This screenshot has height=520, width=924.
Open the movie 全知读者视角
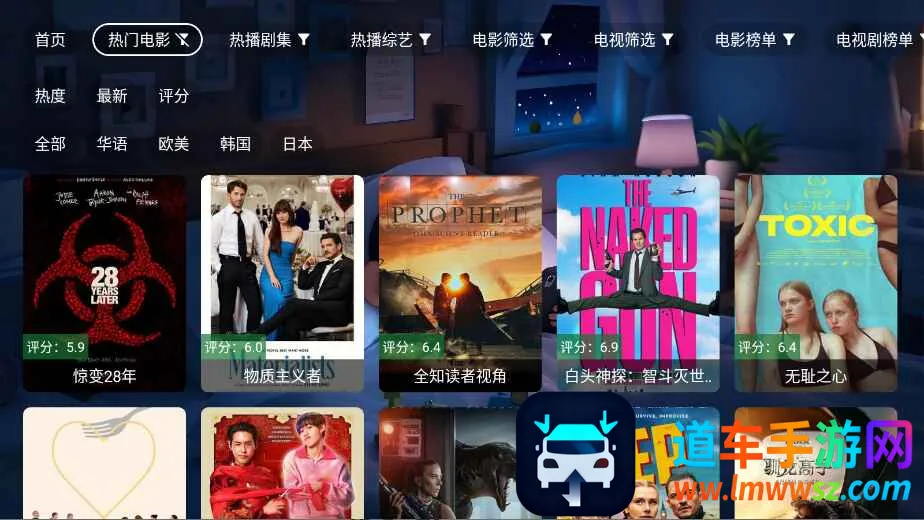[461, 283]
